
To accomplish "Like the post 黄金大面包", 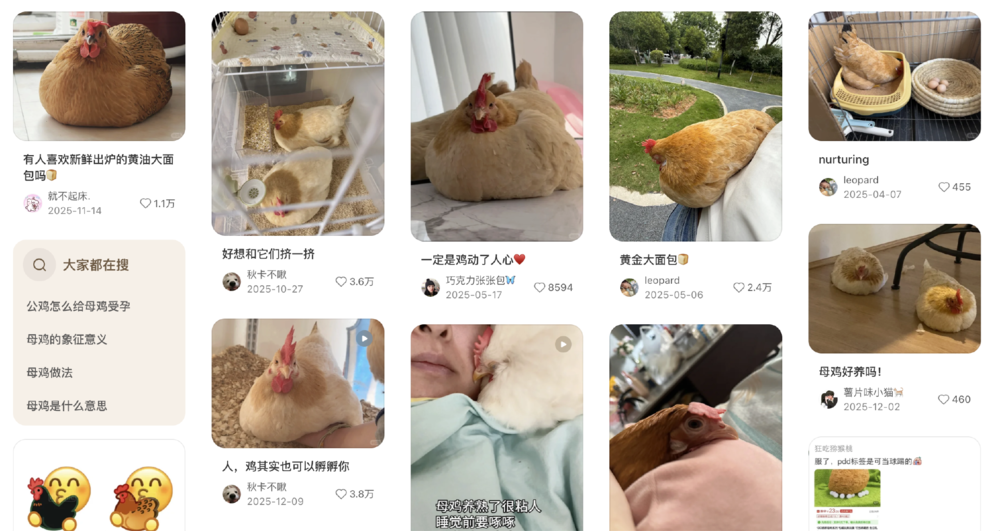I will (739, 287).
